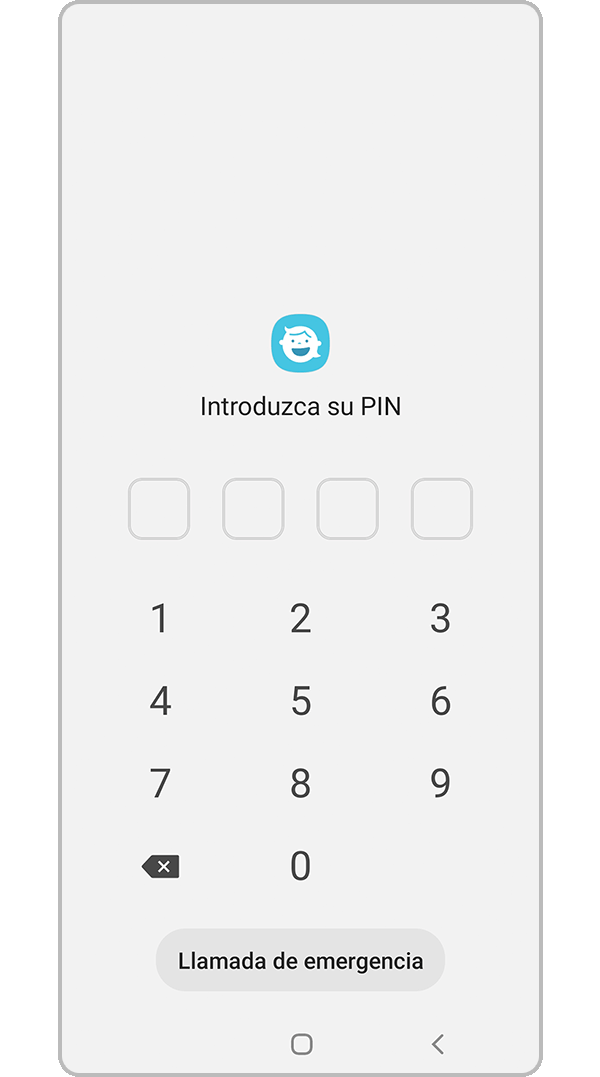Enter digit 1 on the PIN keypad
The height and width of the screenshot is (1077, 600).
[160, 619]
